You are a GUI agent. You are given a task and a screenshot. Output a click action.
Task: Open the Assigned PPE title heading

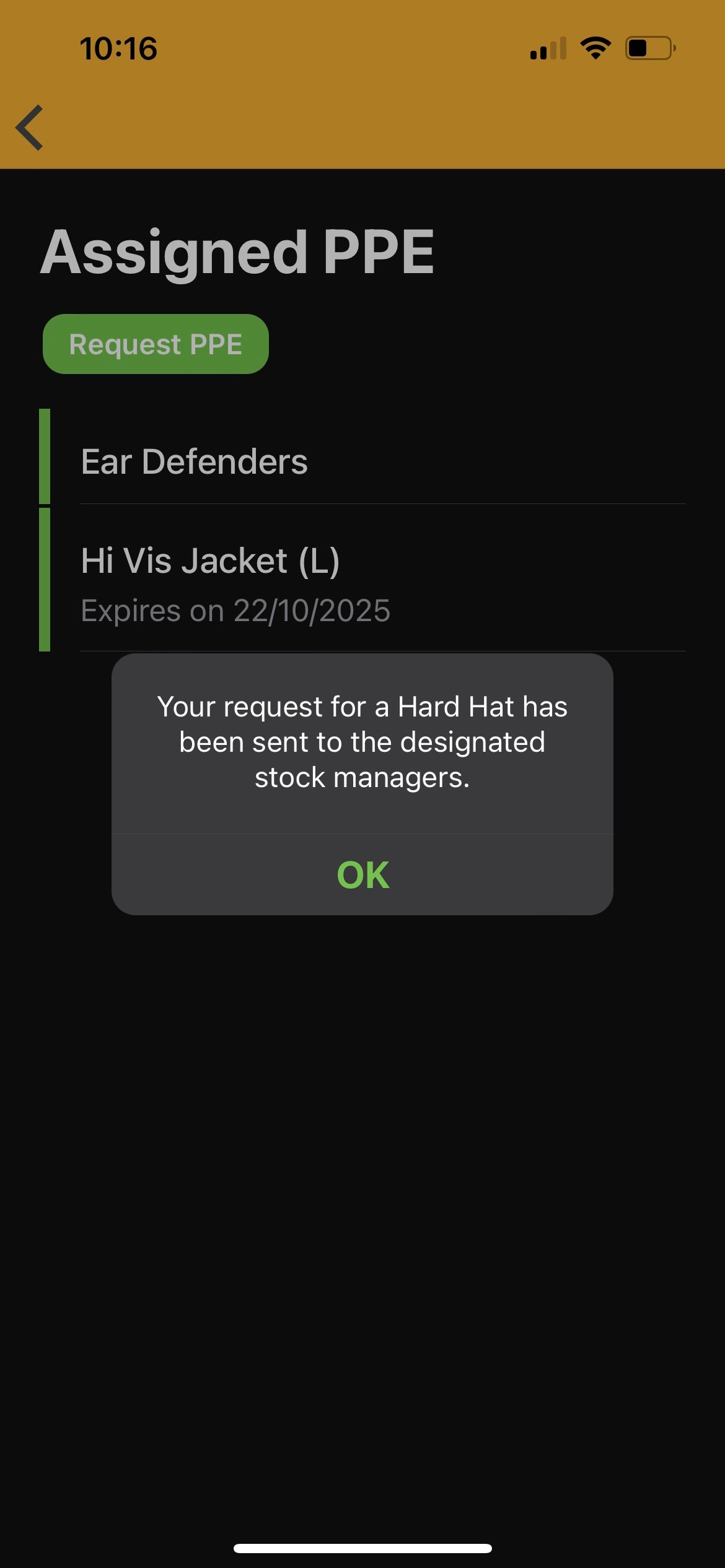(x=239, y=251)
